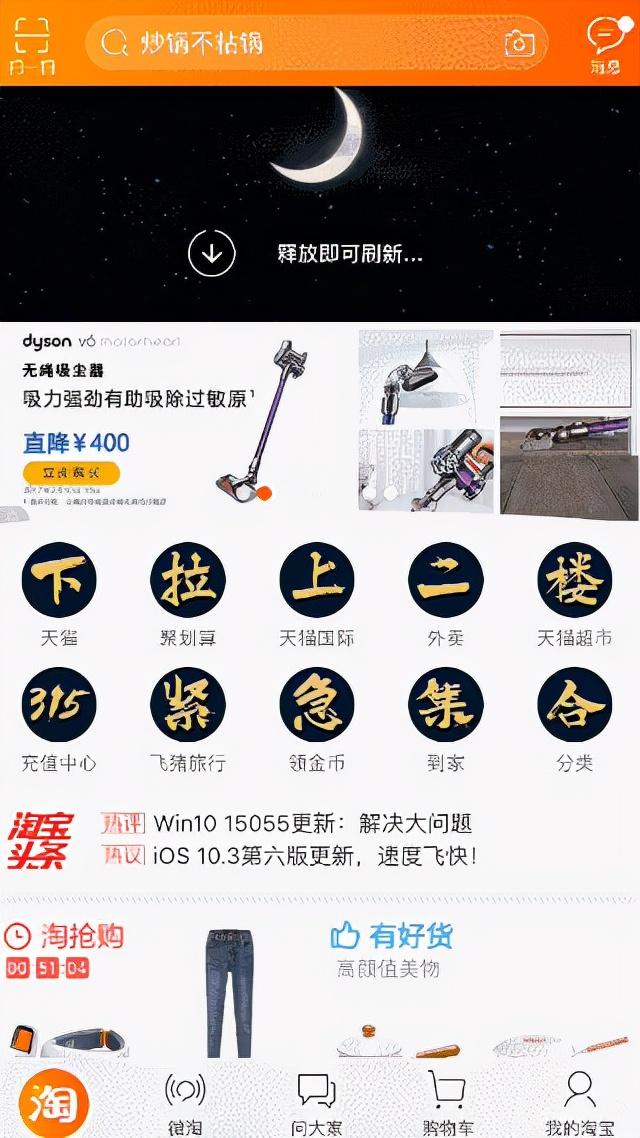This screenshot has width=640, height=1138.
Task: Browse all 分类 categories
Action: [574, 717]
